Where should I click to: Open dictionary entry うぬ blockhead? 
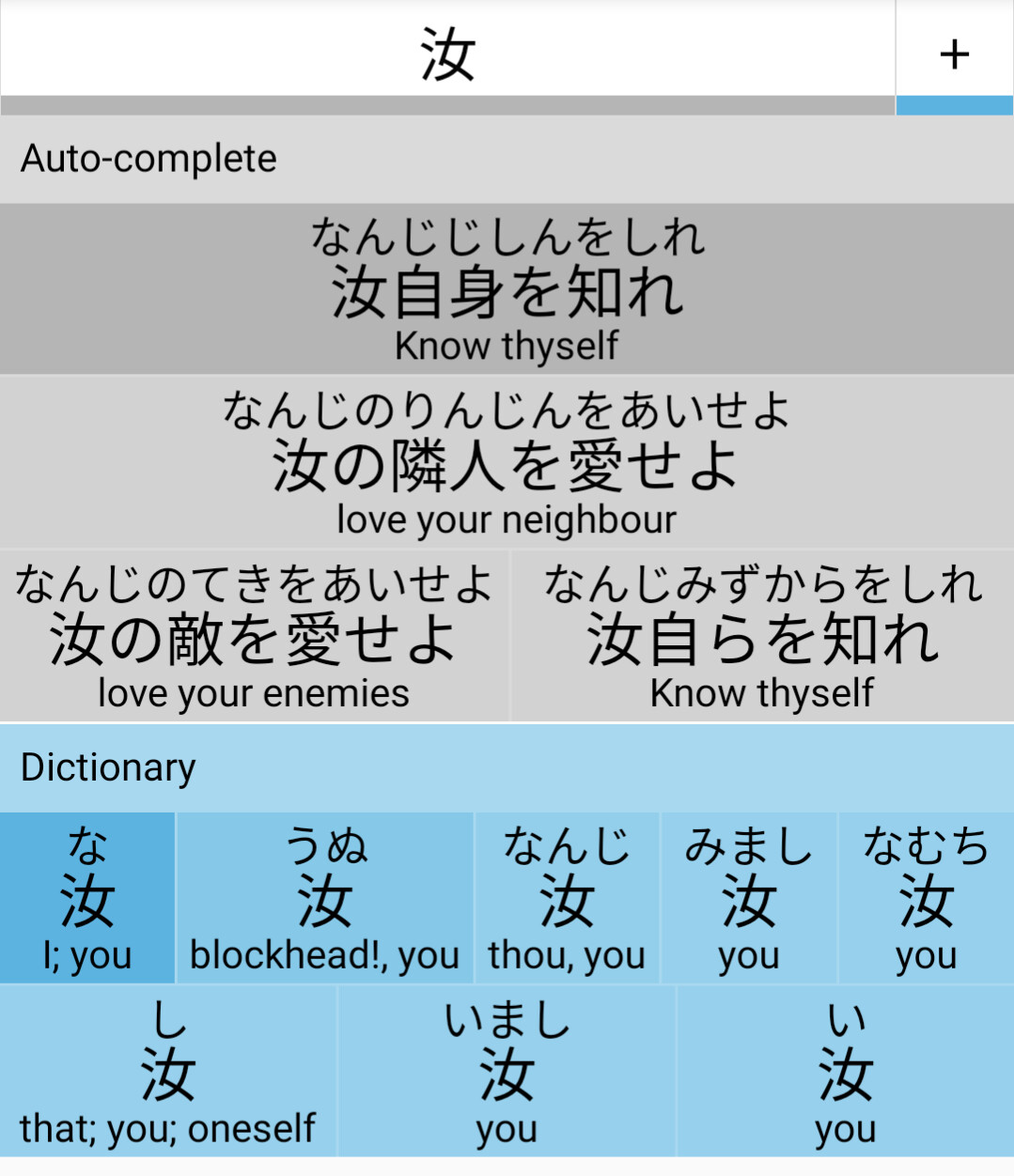click(324, 899)
